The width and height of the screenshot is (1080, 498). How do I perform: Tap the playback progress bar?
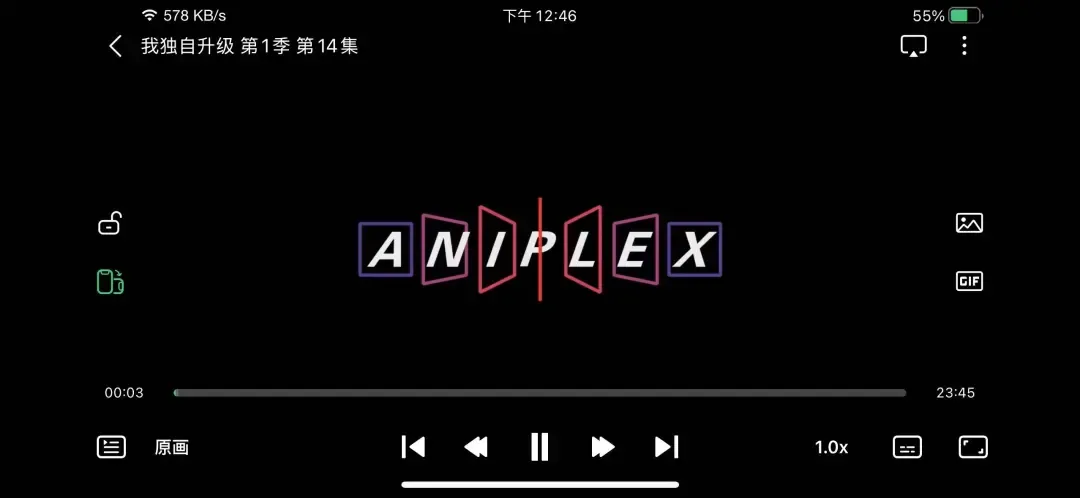pos(540,393)
